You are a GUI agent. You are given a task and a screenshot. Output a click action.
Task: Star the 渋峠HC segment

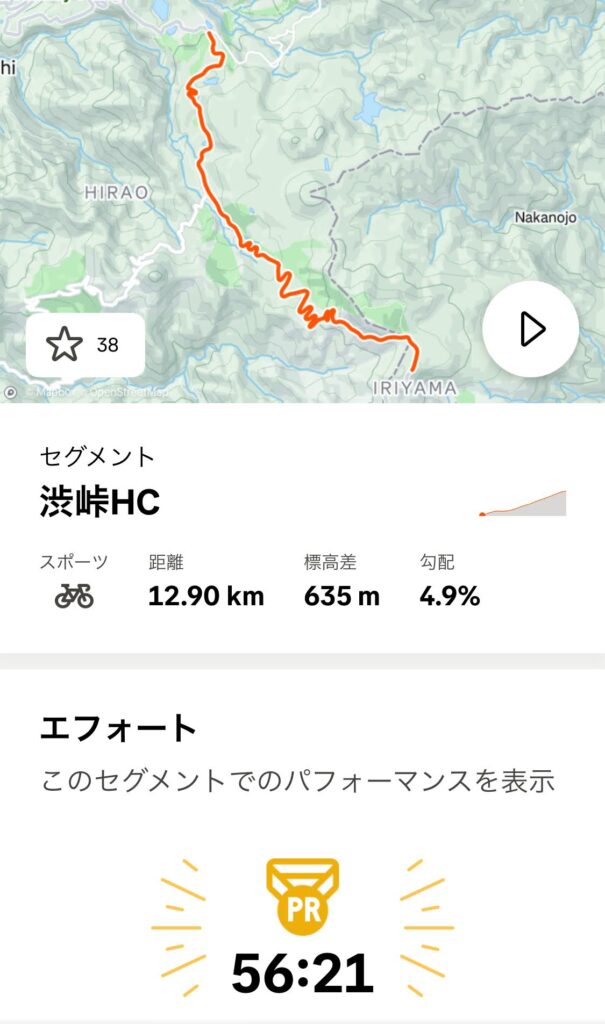point(66,345)
